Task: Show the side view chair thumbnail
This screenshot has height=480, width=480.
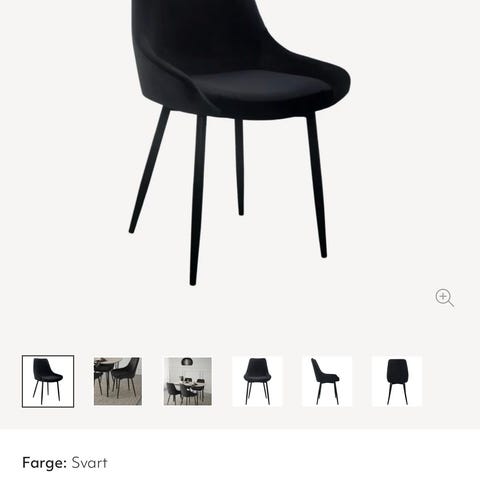Action: click(327, 381)
